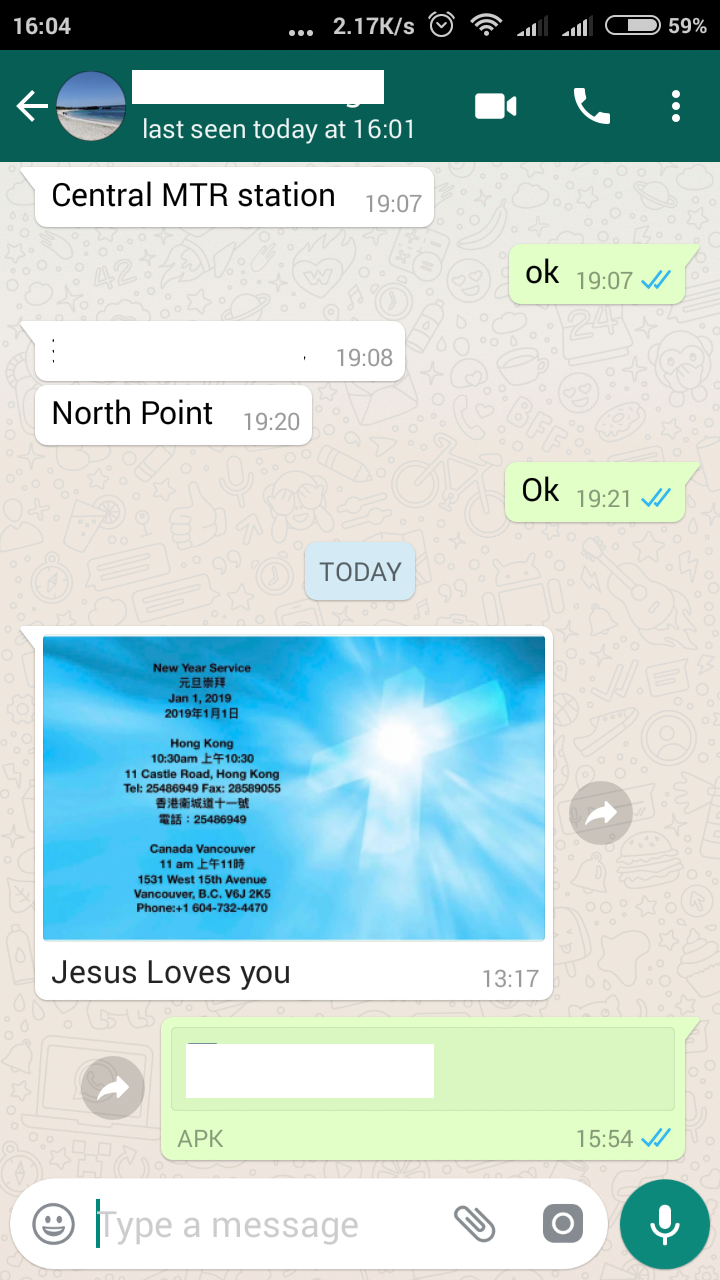Attach a file with the paperclip
This screenshot has height=1280, width=720.
[475, 1223]
